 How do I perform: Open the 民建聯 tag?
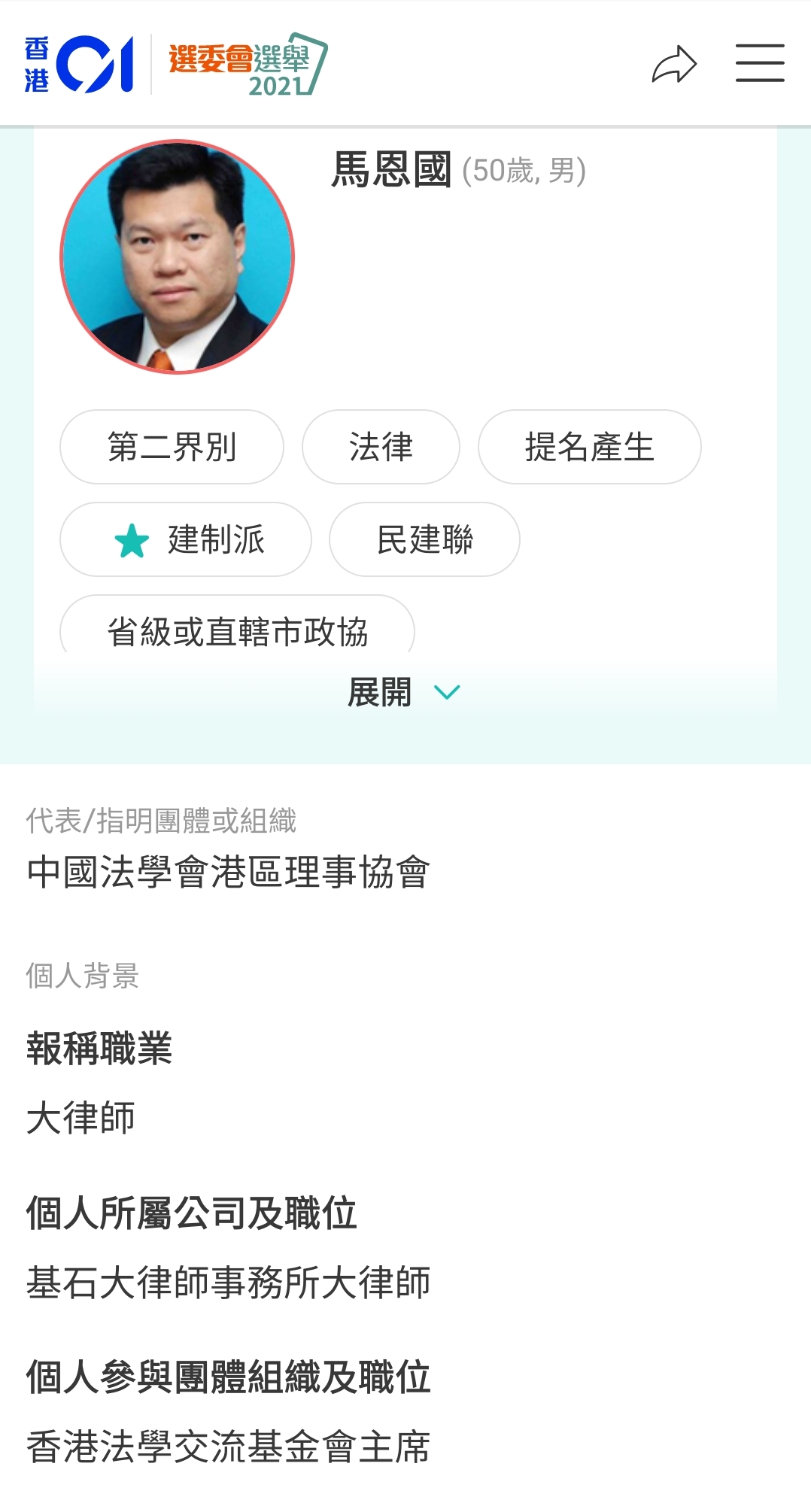(424, 539)
